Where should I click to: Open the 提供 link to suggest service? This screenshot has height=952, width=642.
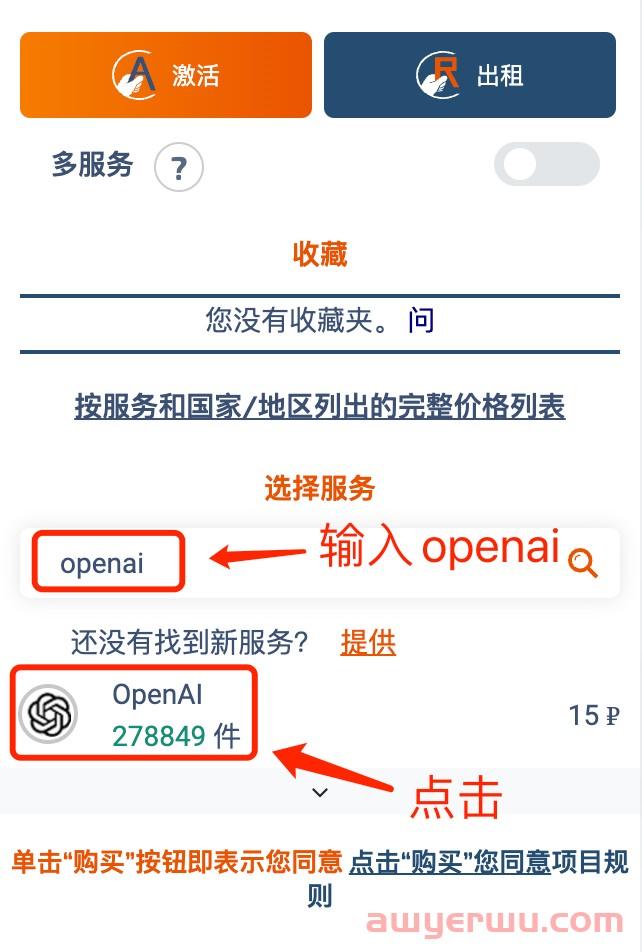368,642
